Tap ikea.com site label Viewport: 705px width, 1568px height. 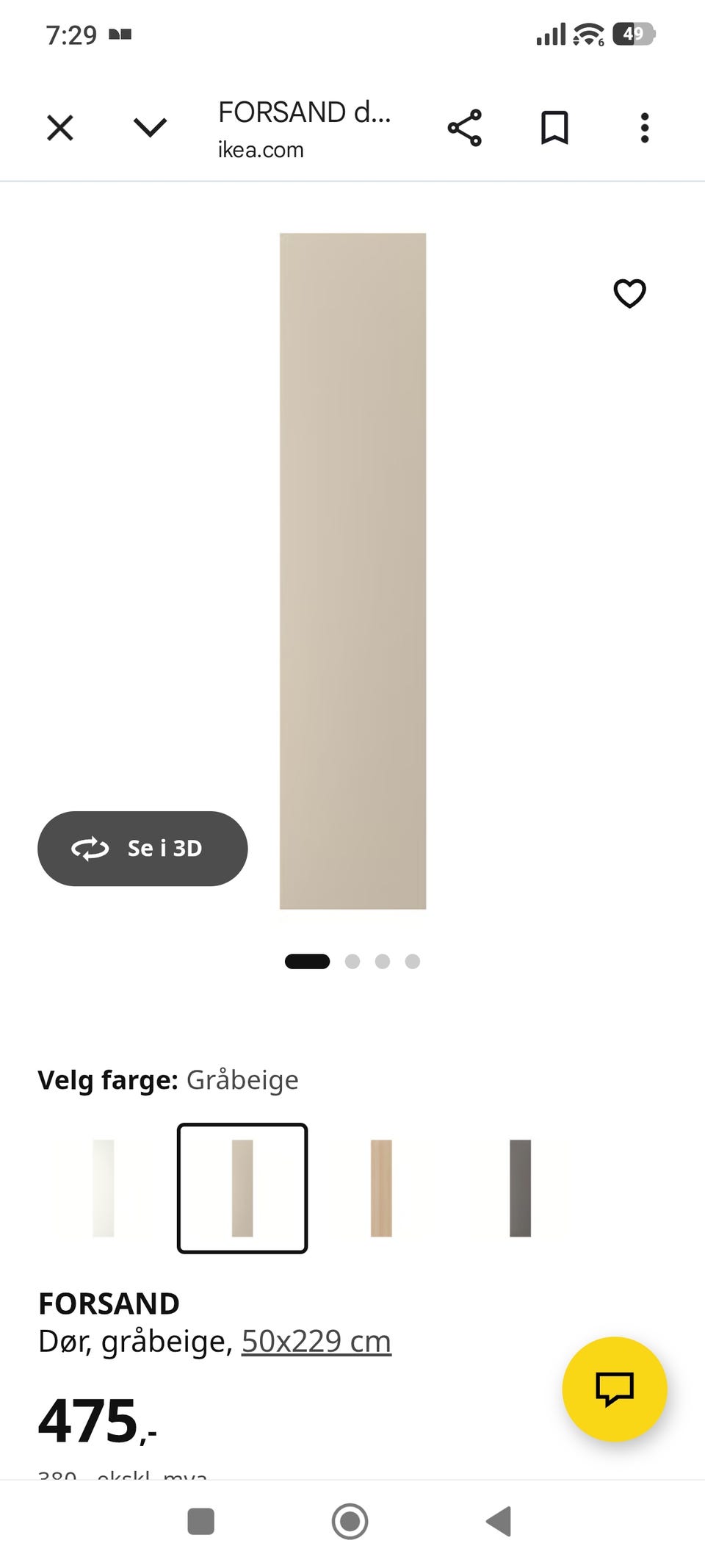[x=261, y=150]
